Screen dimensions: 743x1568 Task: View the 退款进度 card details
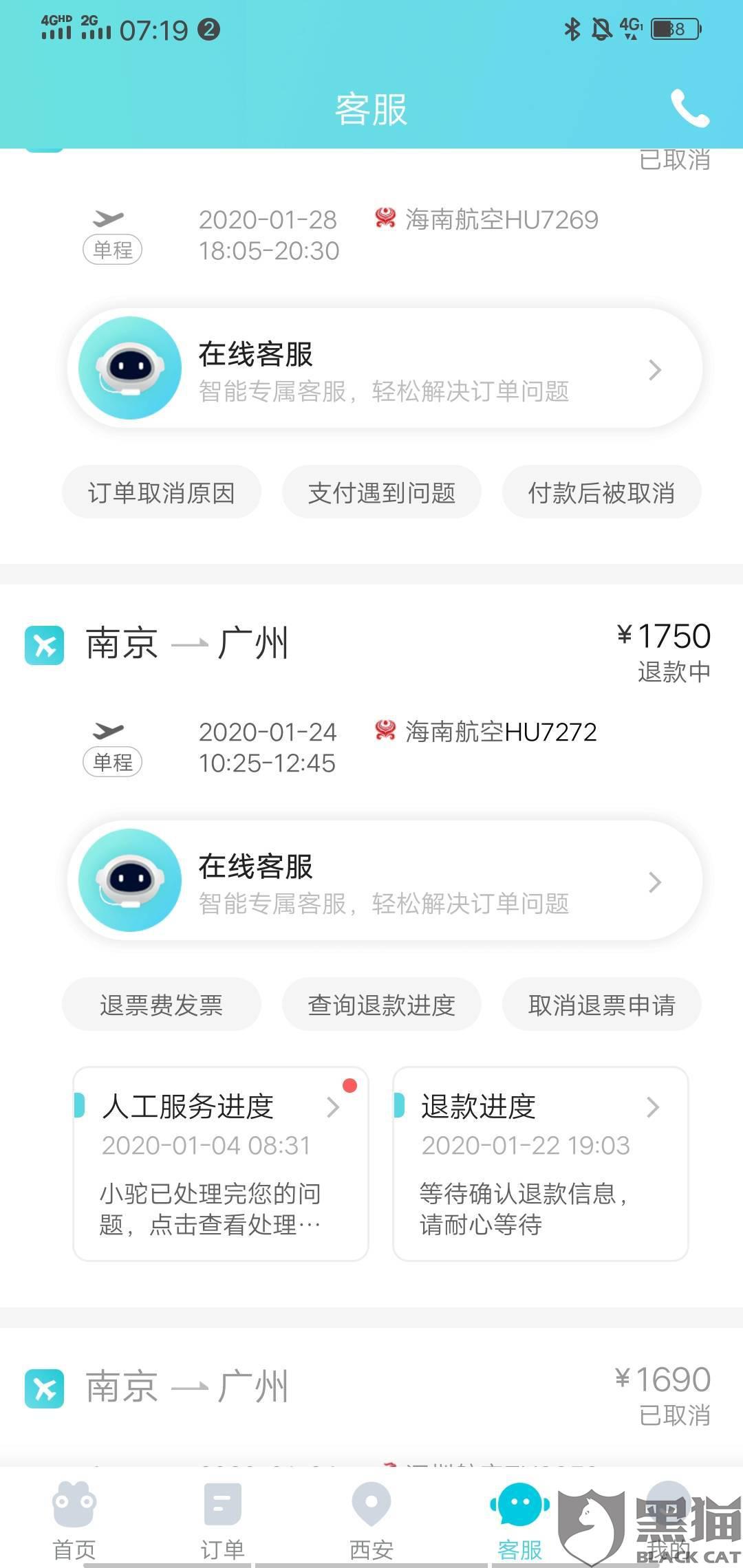tap(540, 1164)
